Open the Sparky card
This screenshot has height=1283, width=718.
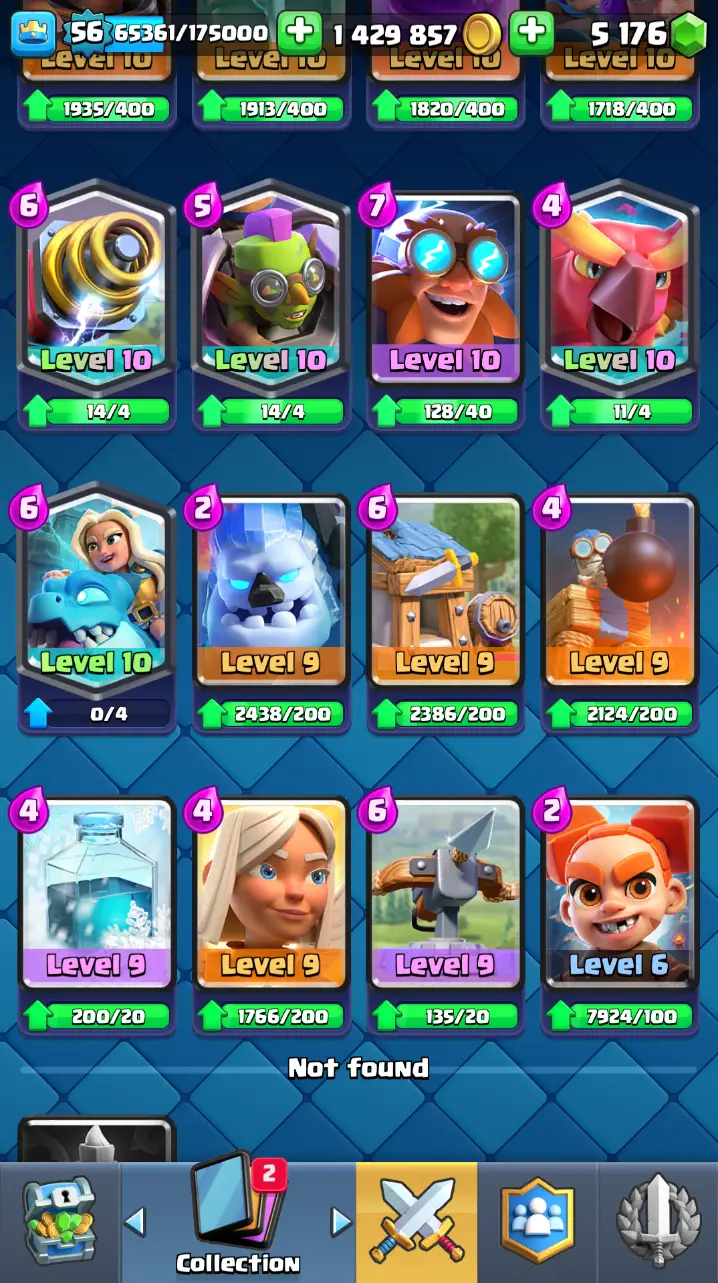[96, 290]
